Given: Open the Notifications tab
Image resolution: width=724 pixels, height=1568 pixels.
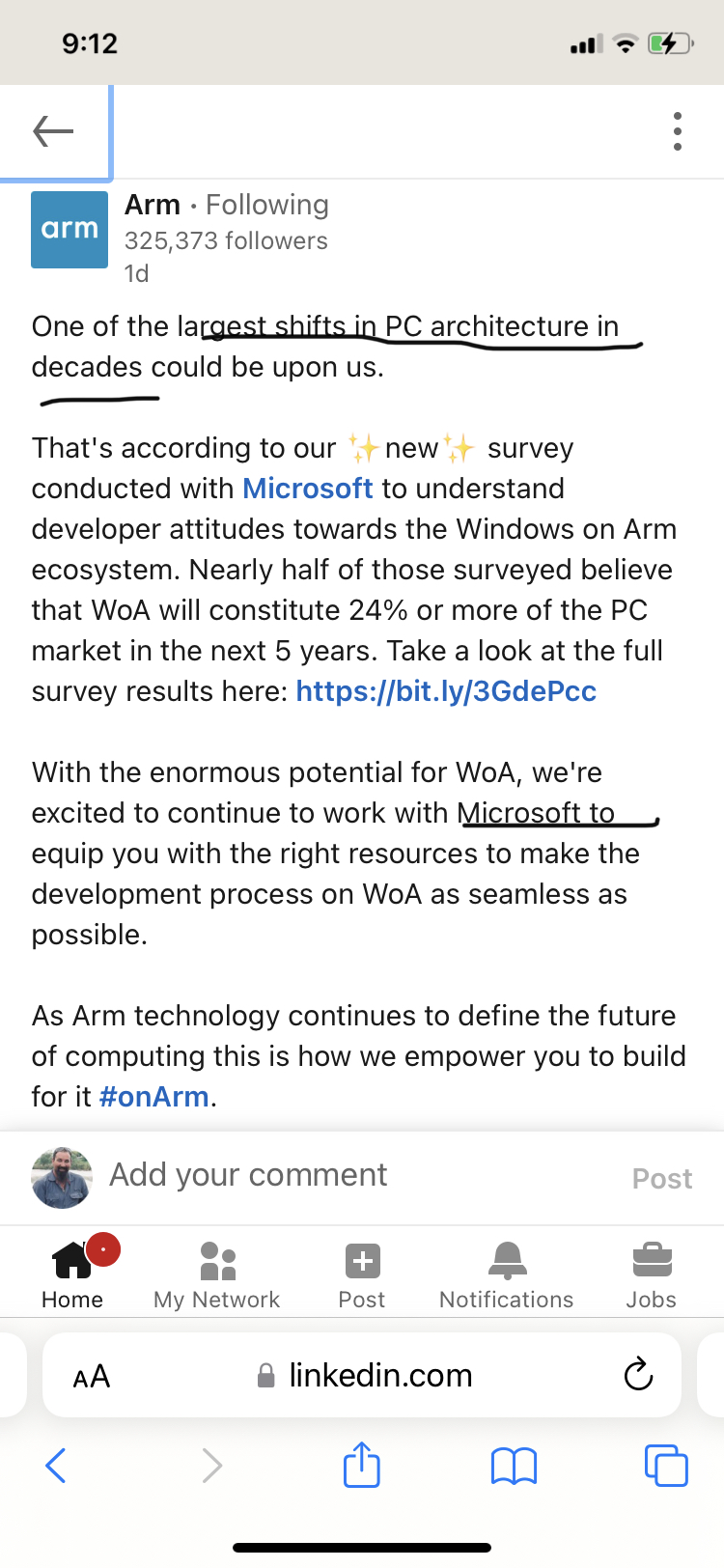Looking at the screenshot, I should click(507, 1273).
